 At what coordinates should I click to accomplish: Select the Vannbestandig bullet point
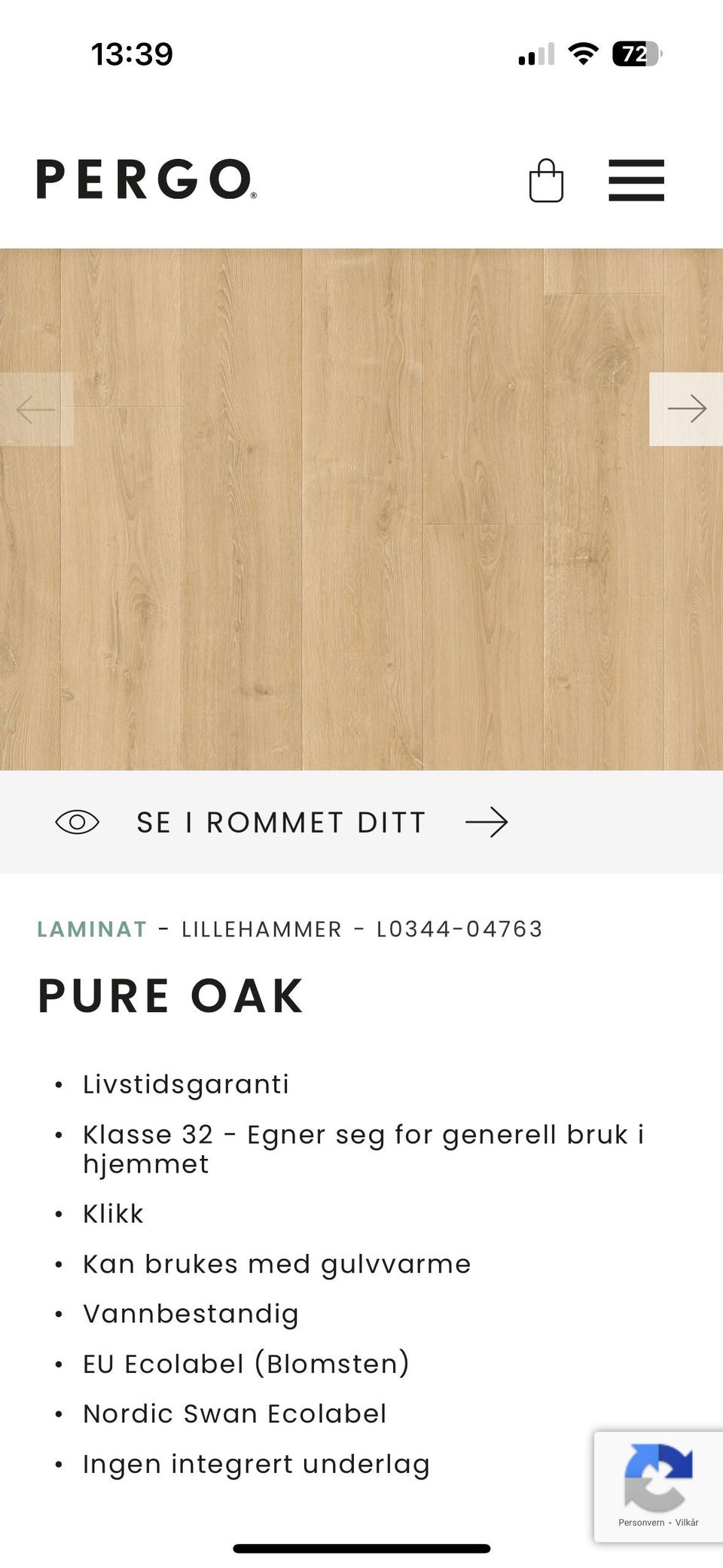click(x=191, y=1313)
